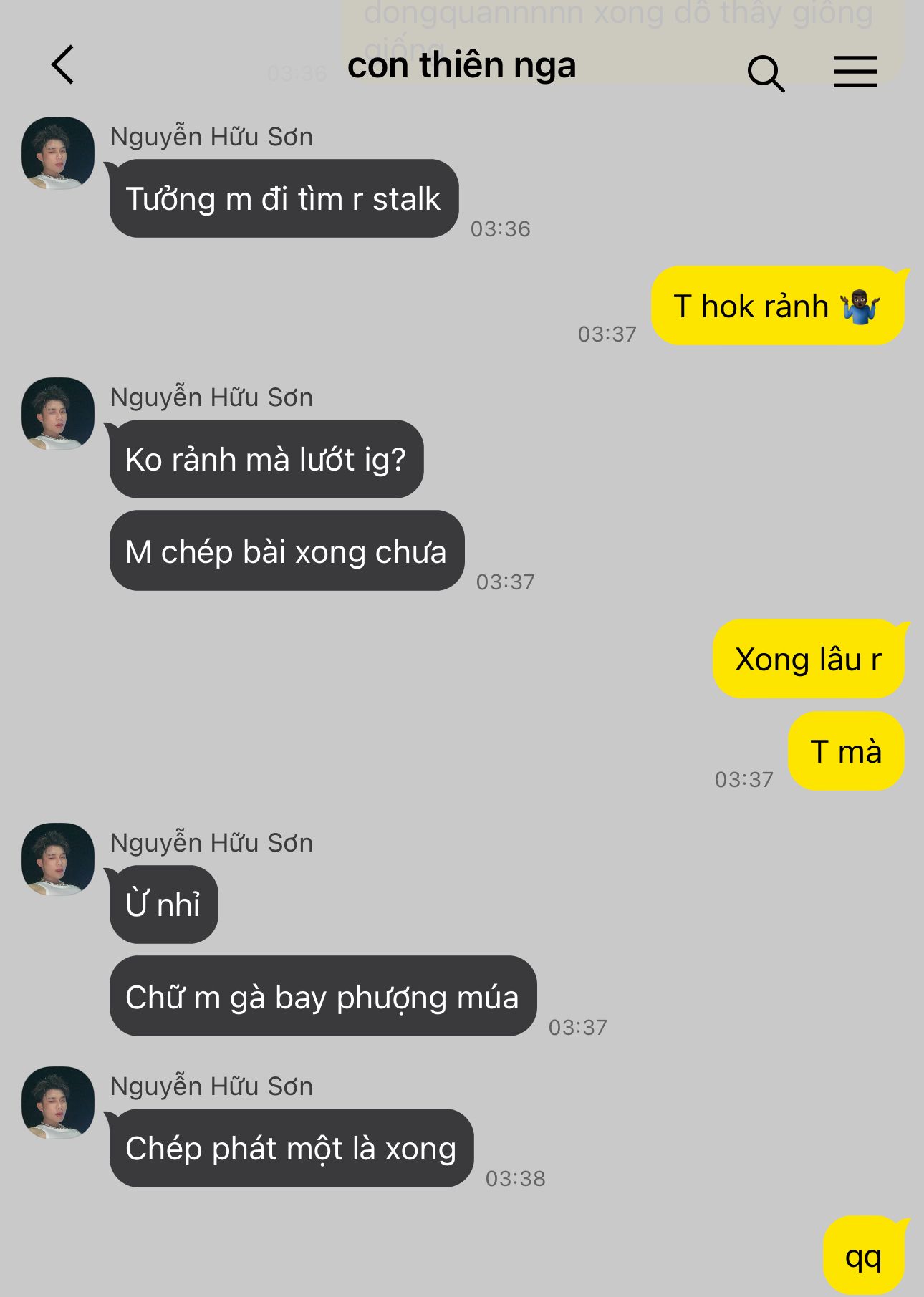View profile from avatar beside "Ừ nhỉ"
Screen dimensions: 924x1297
tap(58, 859)
